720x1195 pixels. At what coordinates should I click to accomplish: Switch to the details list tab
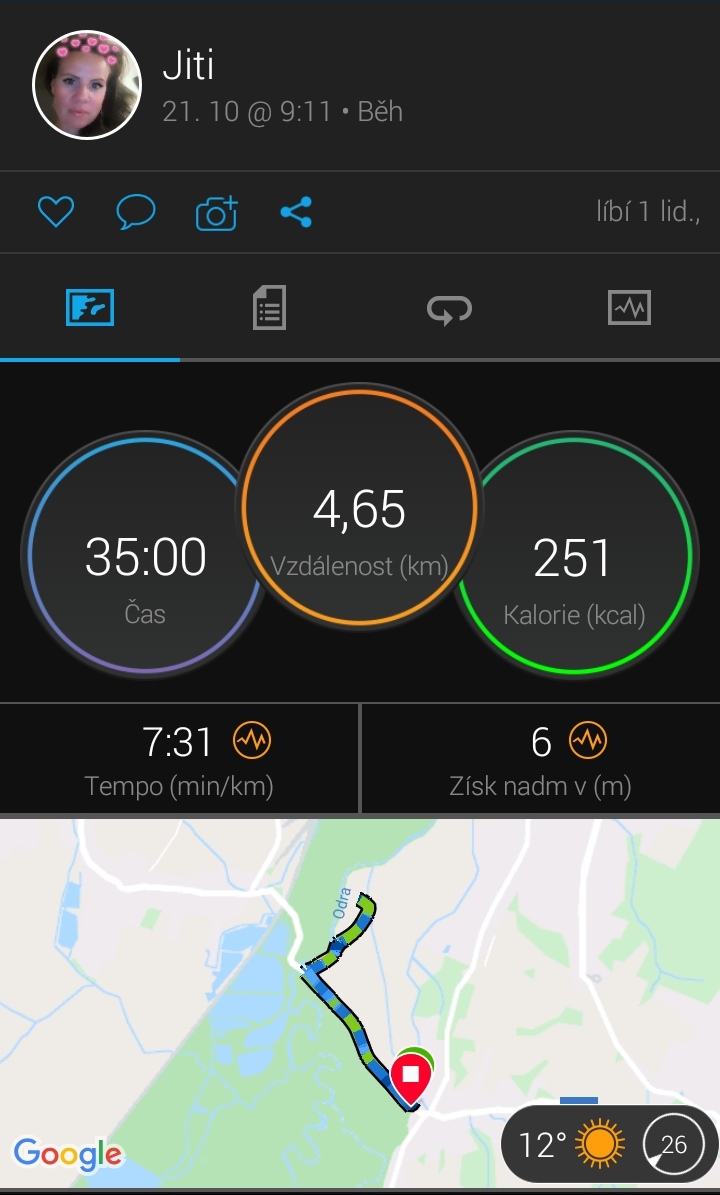coord(269,307)
